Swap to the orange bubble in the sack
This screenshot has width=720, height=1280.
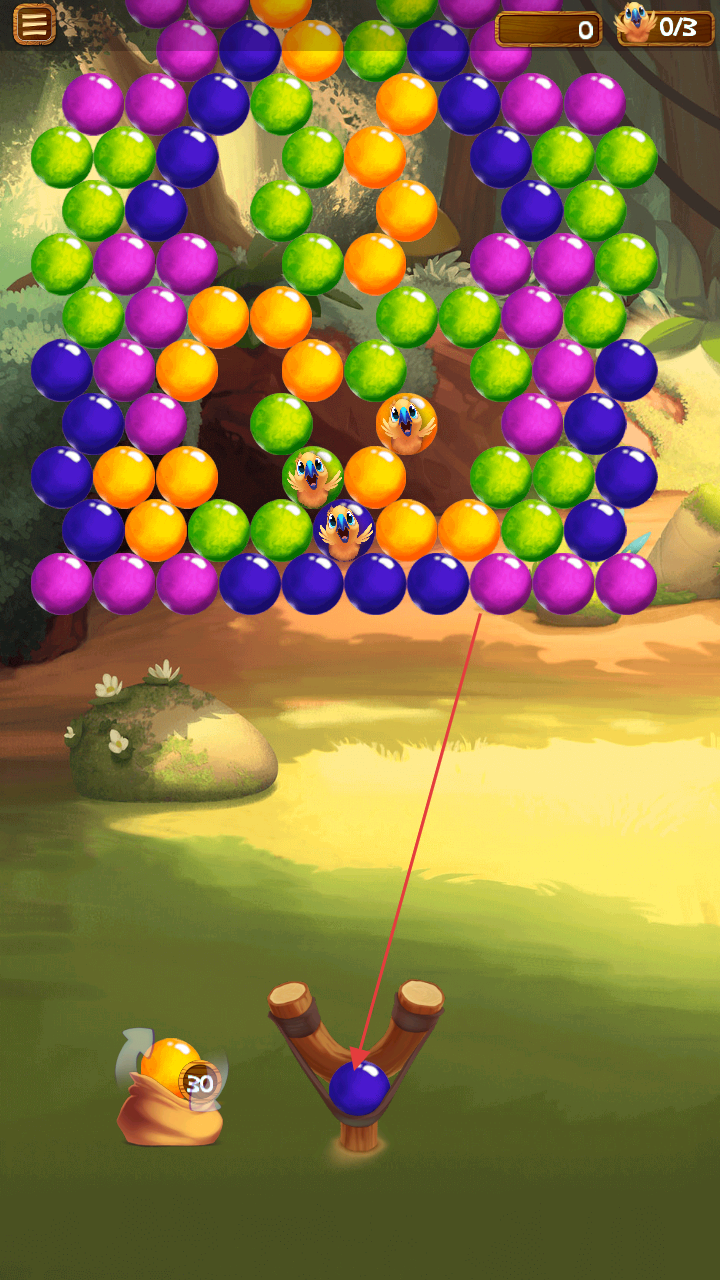click(168, 1068)
